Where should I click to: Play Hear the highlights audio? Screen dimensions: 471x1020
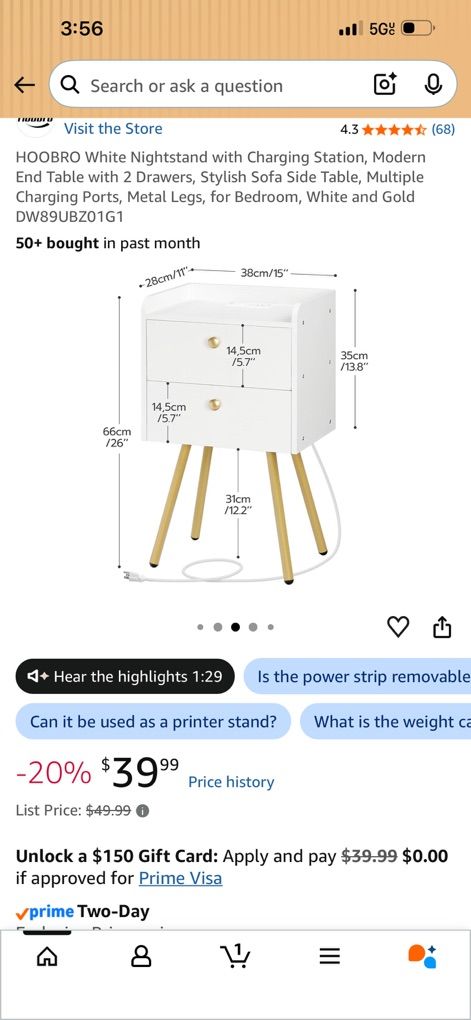coord(125,677)
